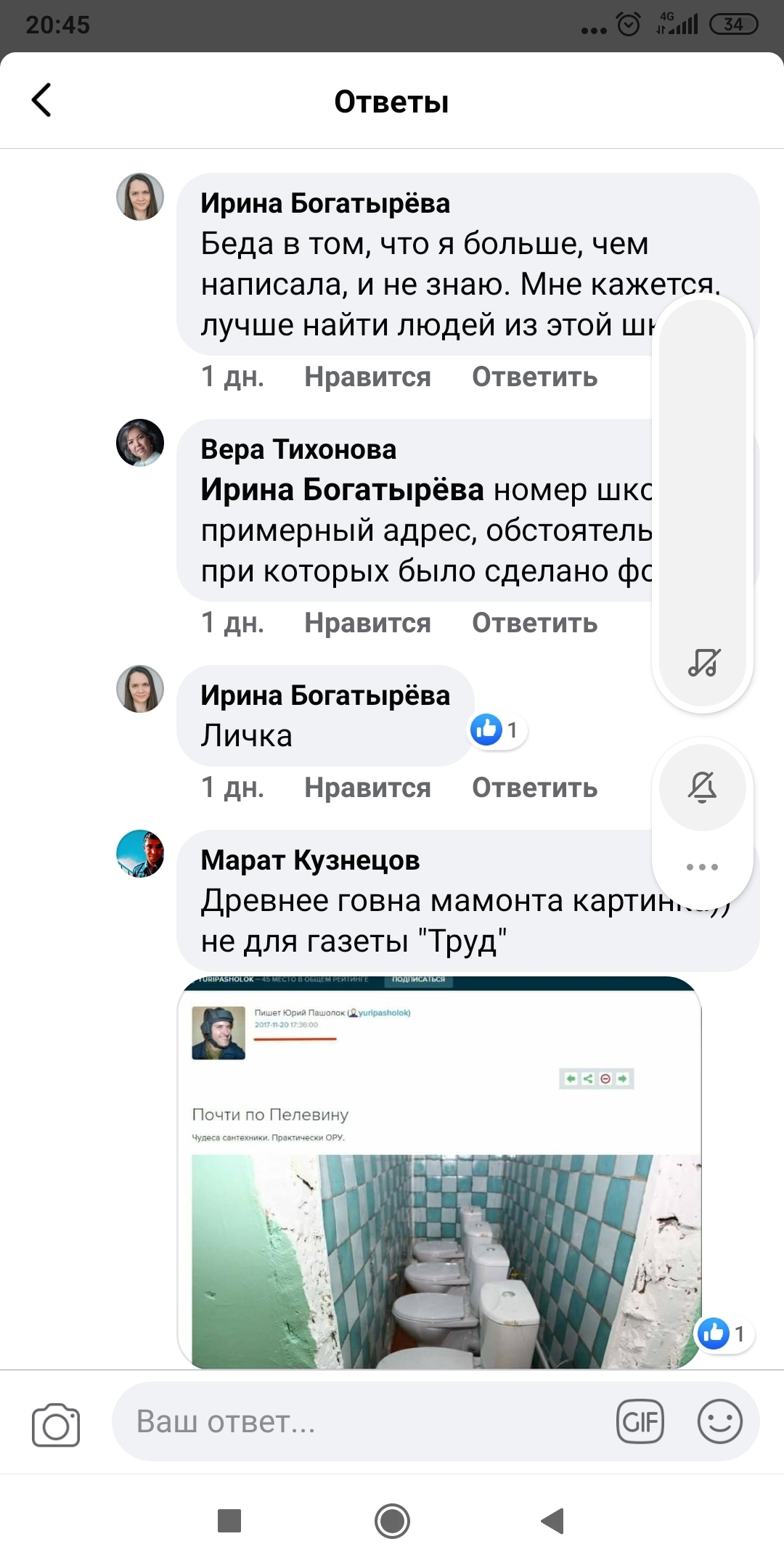Like Ирина Богатырёва's "Личка" comment

(x=367, y=788)
